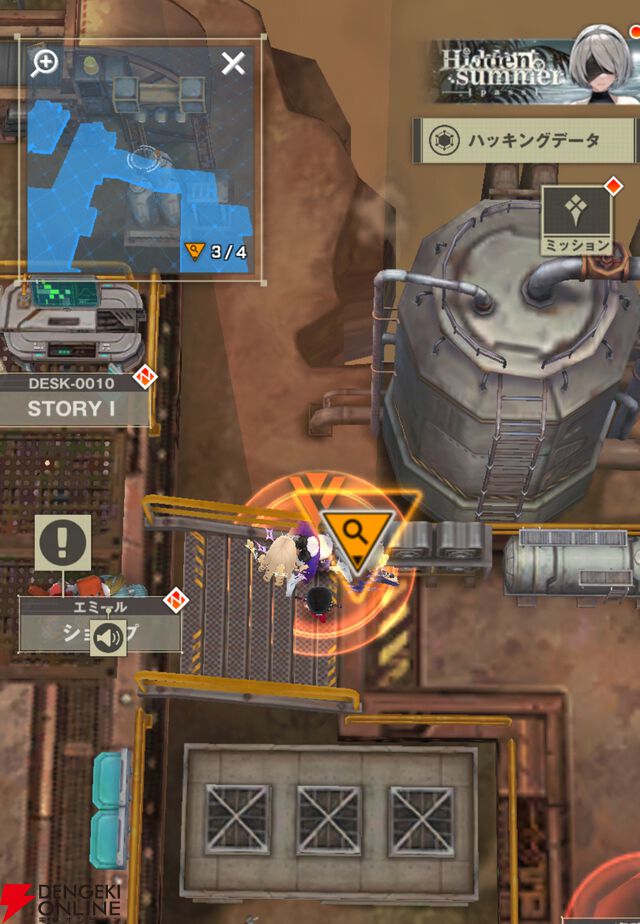Open the Hidden Summer event banner
Viewport: 640px width, 924px height.
pos(534,68)
